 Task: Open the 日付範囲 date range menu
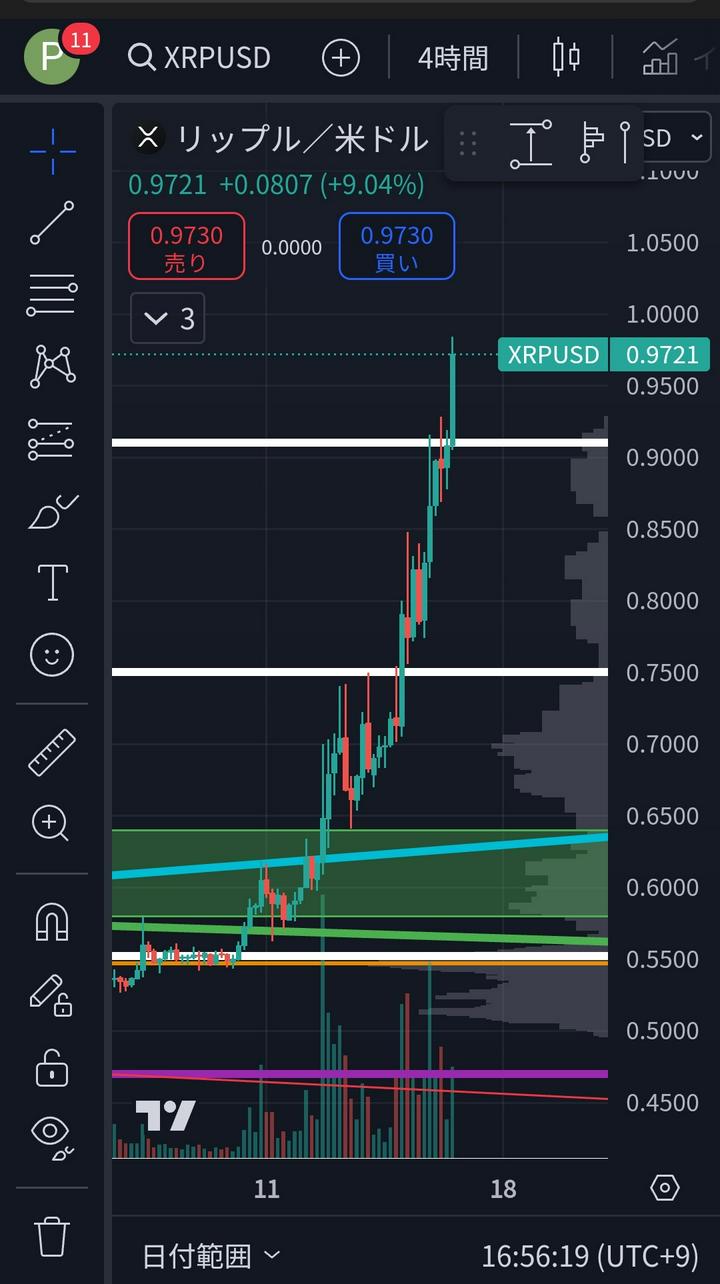tap(210, 1255)
